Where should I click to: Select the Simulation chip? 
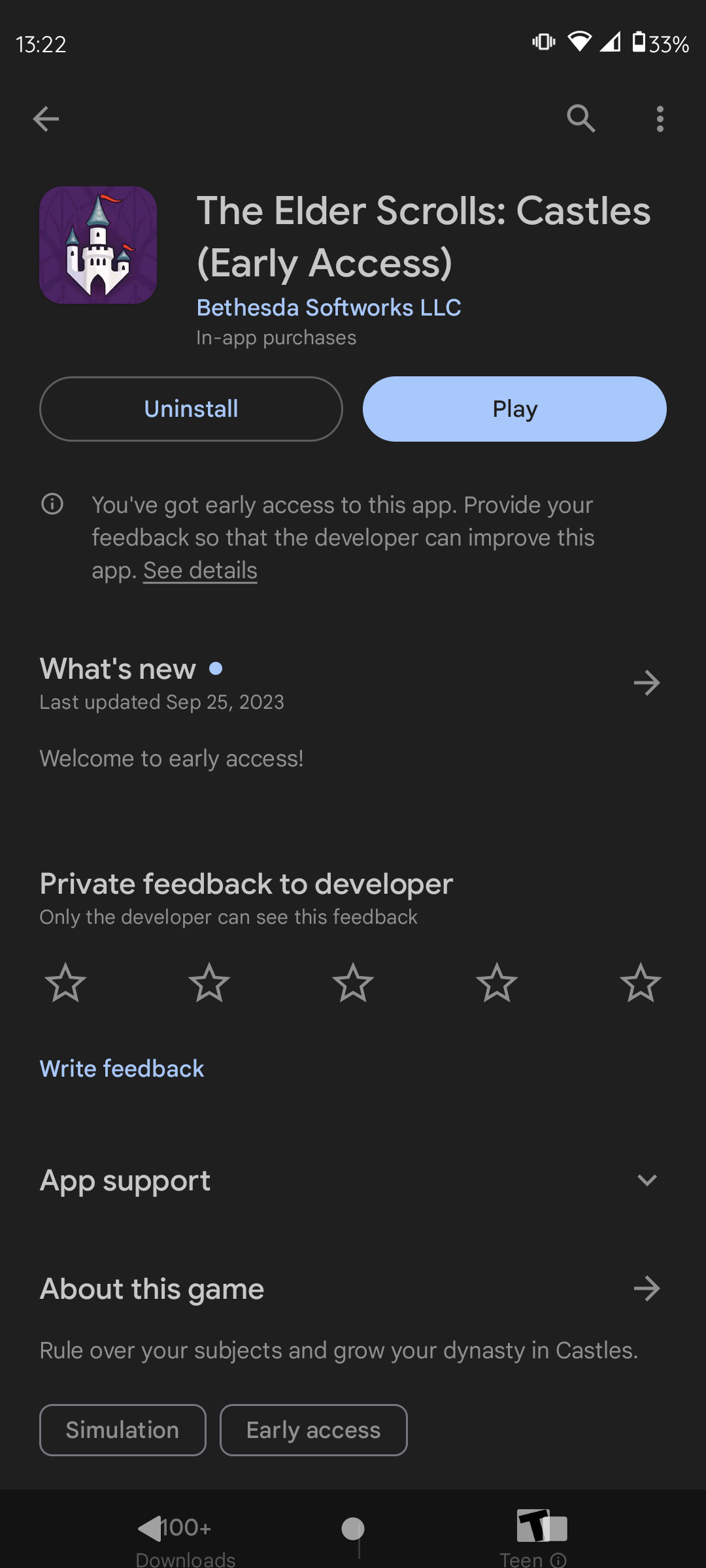tap(123, 1430)
